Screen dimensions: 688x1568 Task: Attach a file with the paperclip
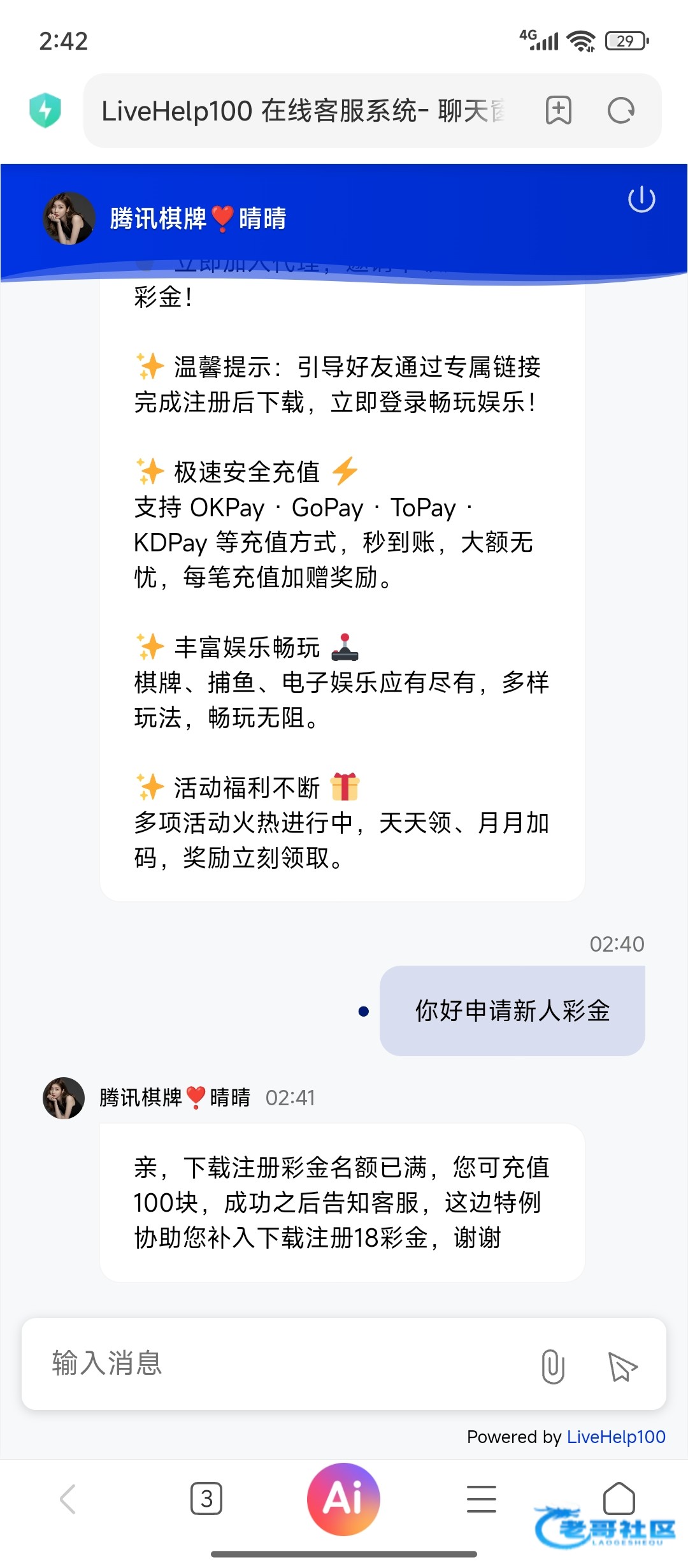pyautogui.click(x=552, y=1366)
